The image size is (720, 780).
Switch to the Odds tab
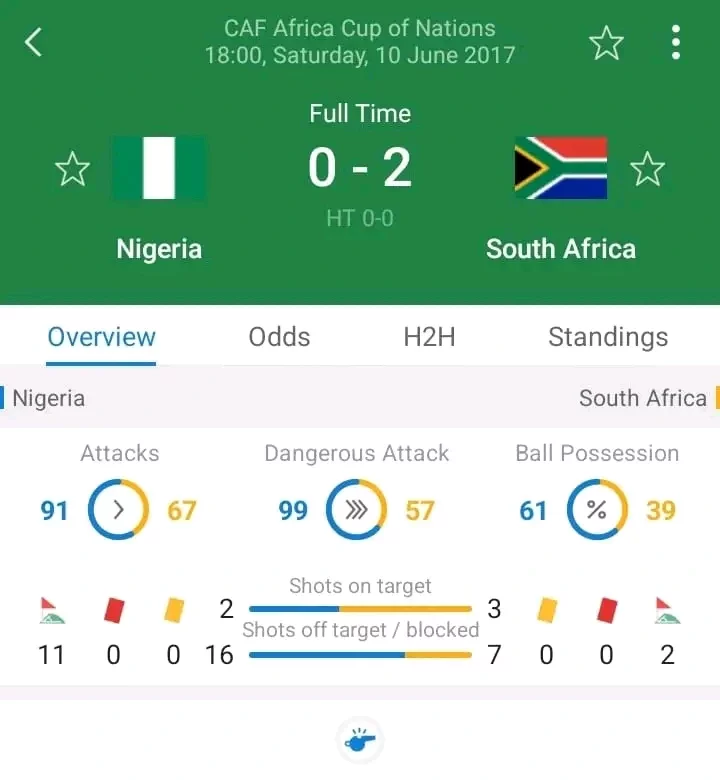[x=279, y=337]
